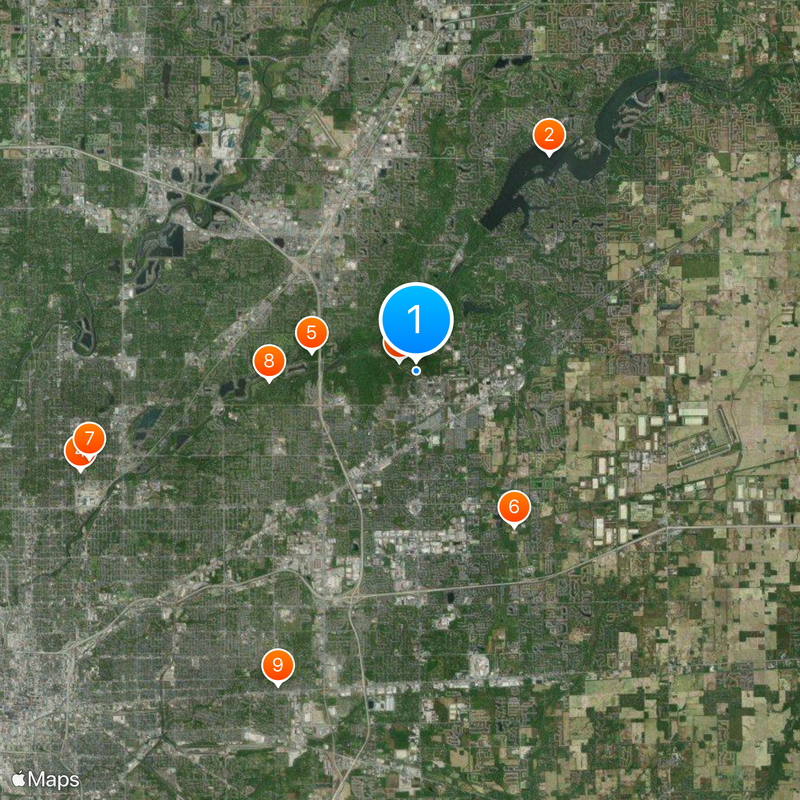This screenshot has height=800, width=800.
Task: Tap the orange pin numbered 5
Action: coord(312,332)
